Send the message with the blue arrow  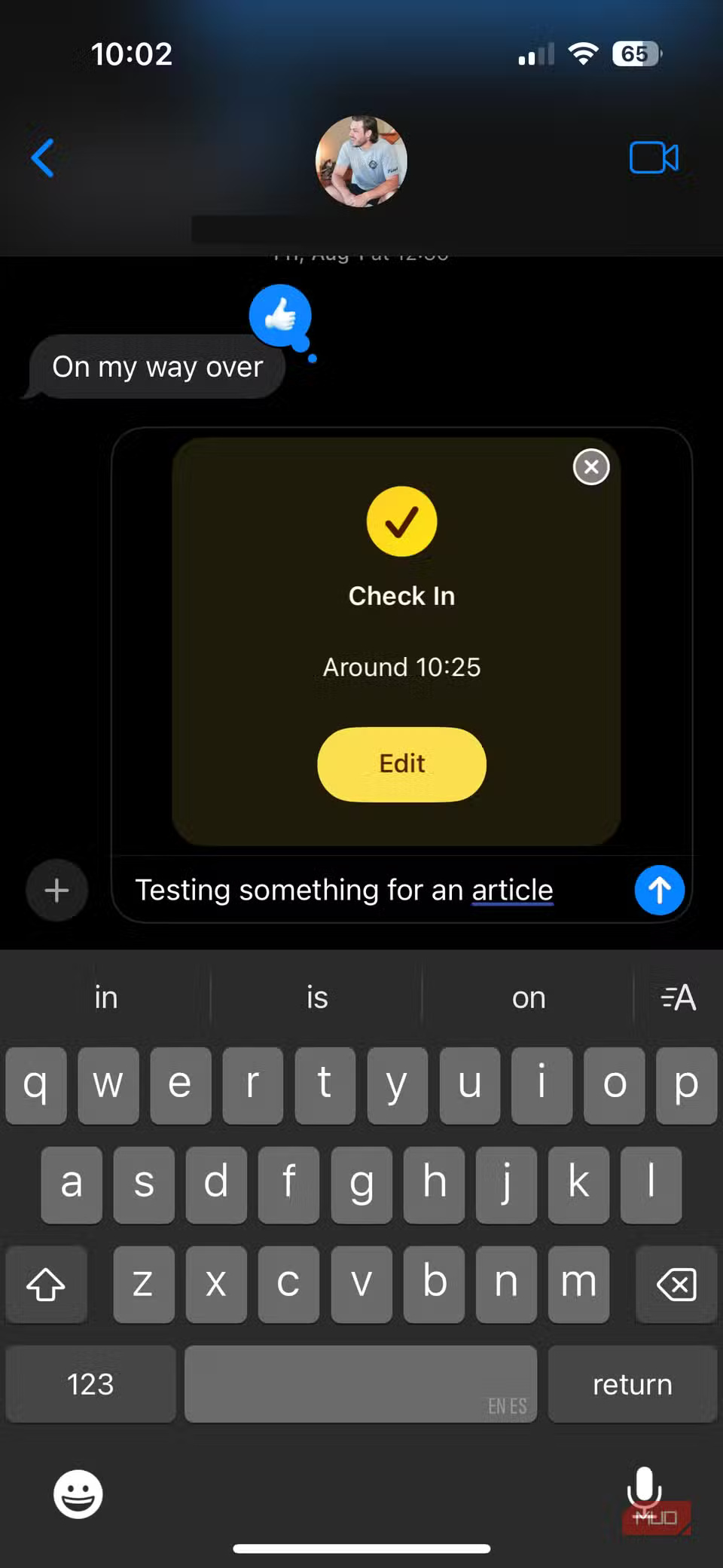659,890
